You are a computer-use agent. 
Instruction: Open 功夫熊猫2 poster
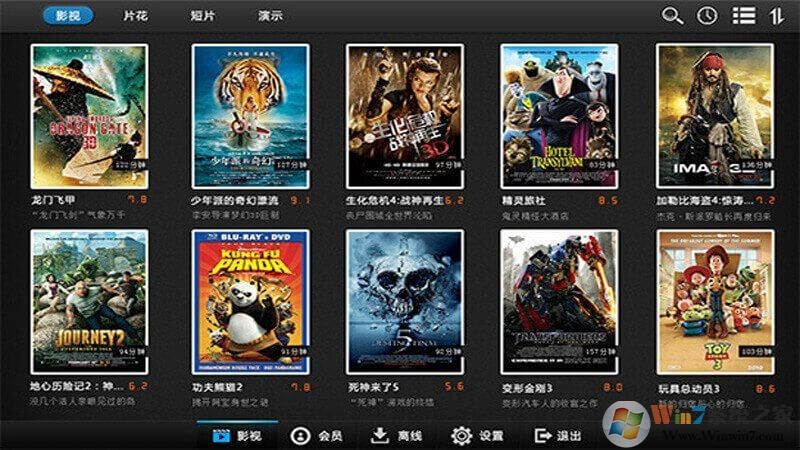pyautogui.click(x=248, y=300)
